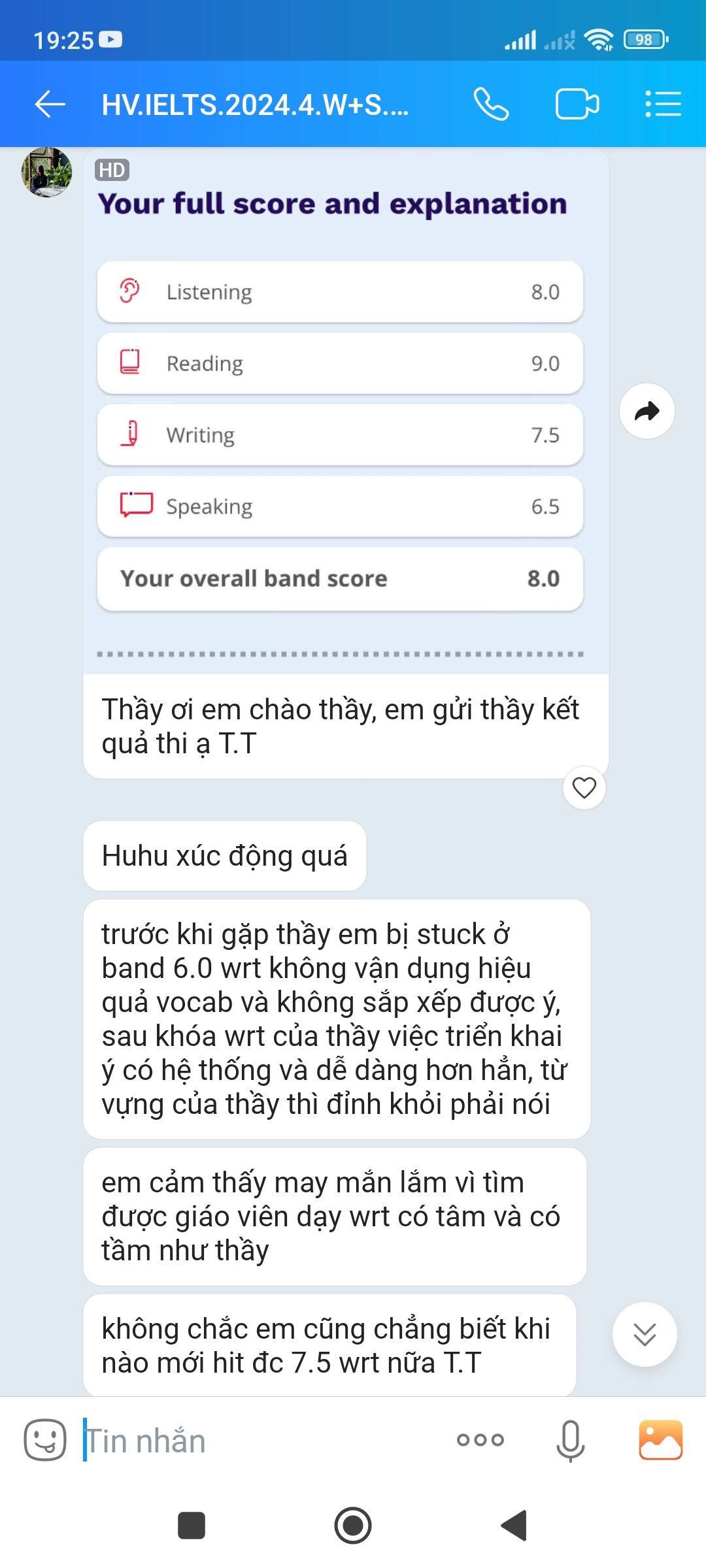
Task: Jump to the latest messages
Action: [645, 1334]
